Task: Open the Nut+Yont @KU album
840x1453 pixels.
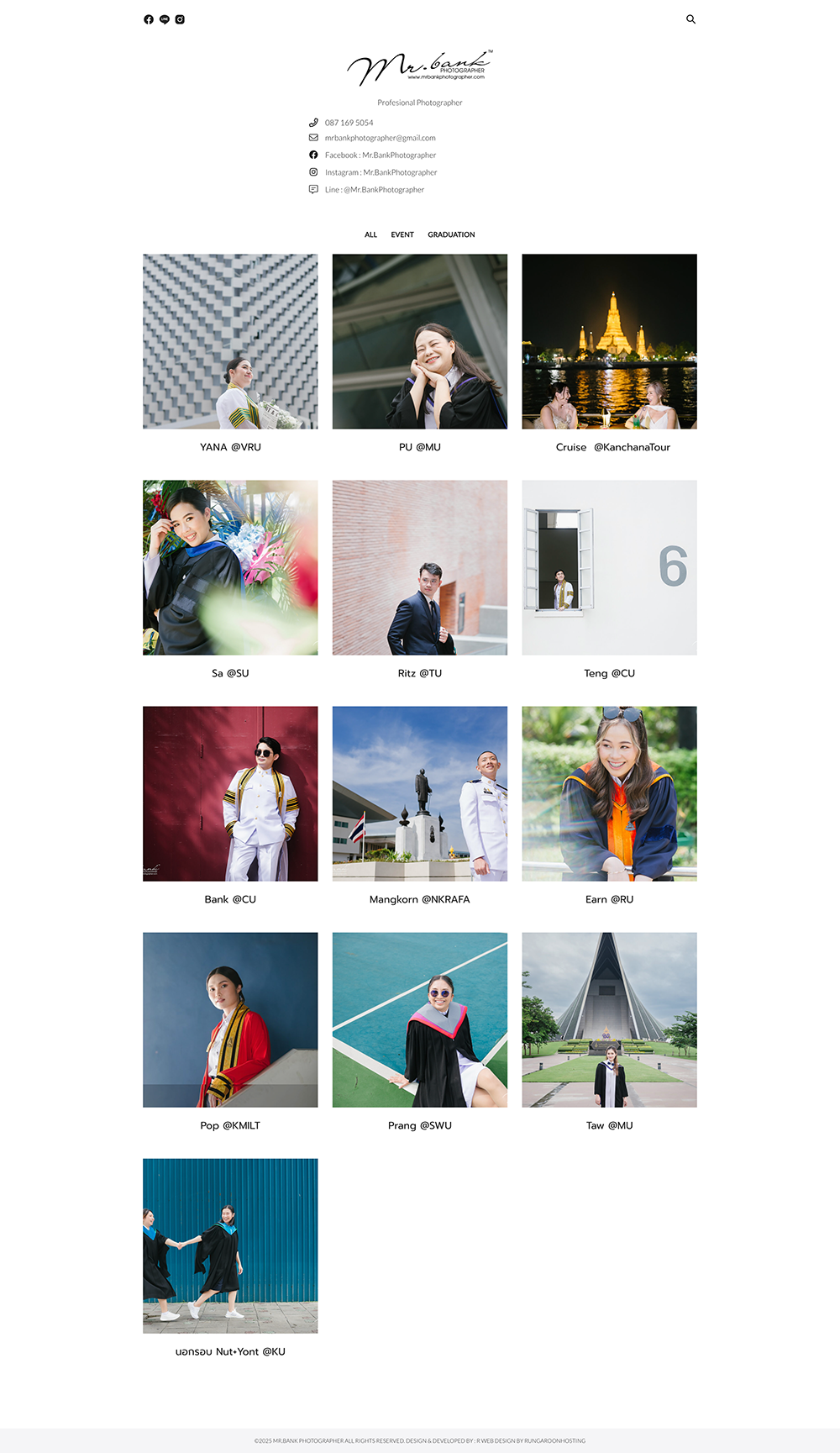Action: click(x=230, y=1246)
